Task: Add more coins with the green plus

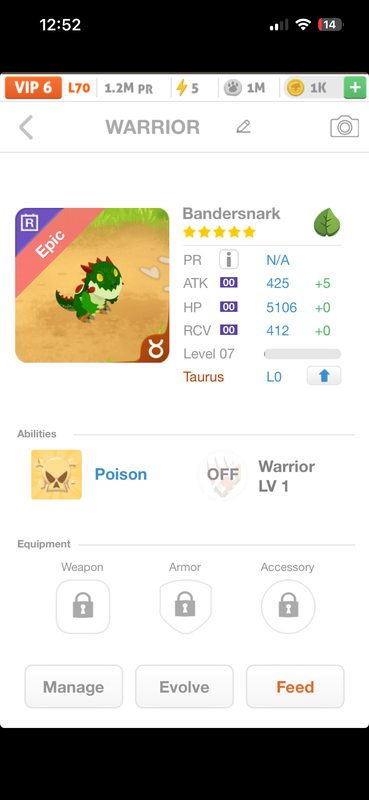Action: 355,88
